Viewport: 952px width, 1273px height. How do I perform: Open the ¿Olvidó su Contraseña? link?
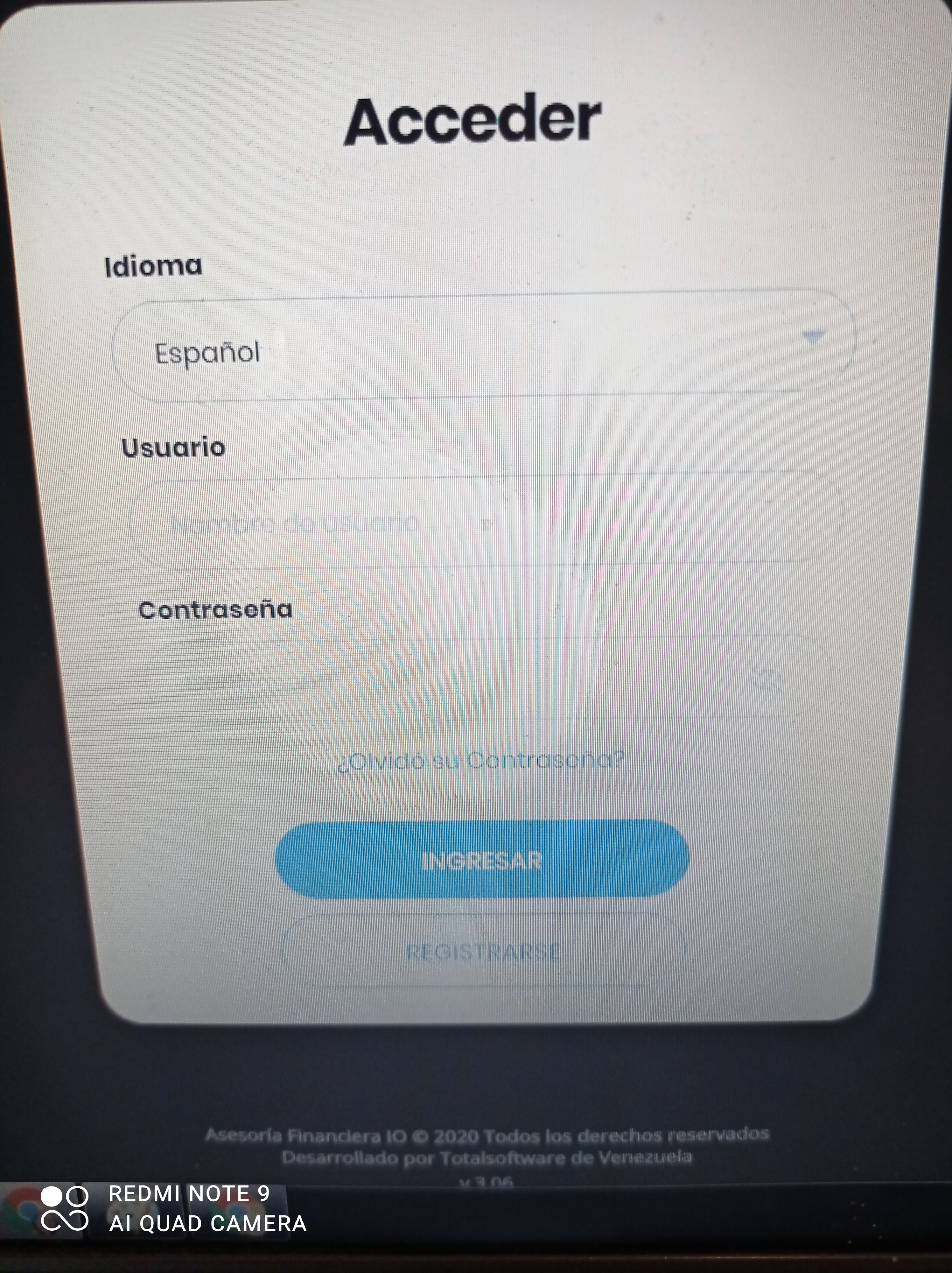(x=481, y=761)
